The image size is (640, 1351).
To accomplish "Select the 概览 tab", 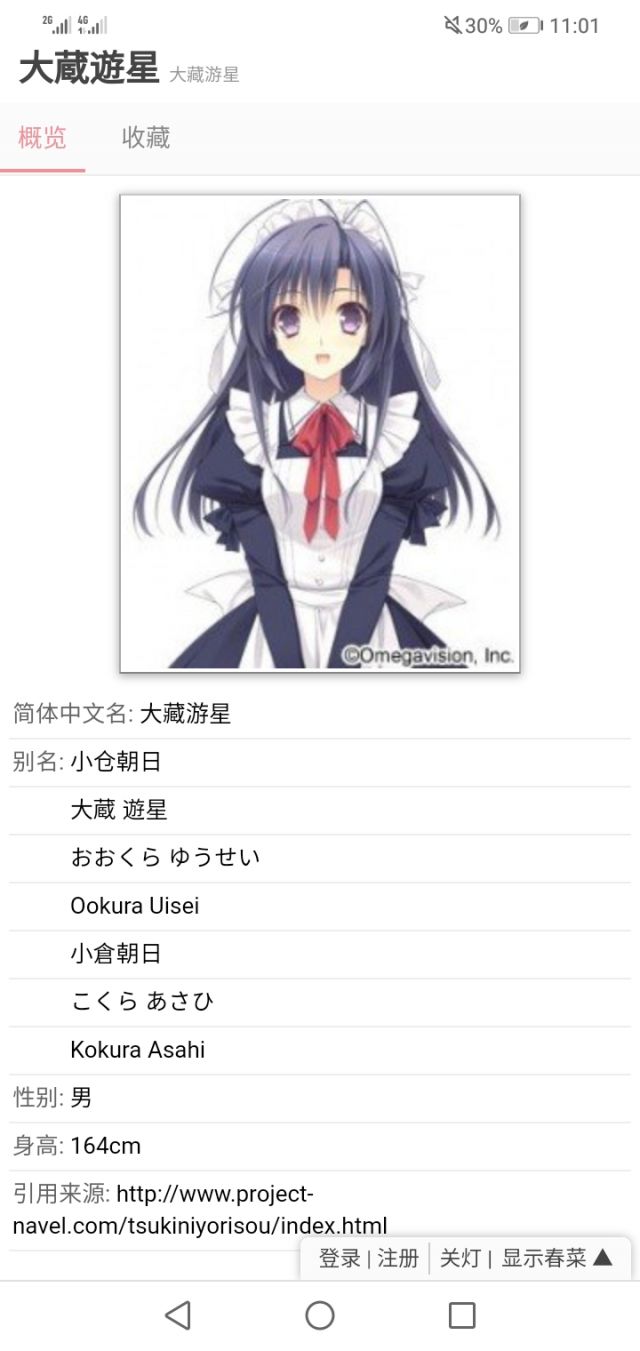I will (x=42, y=138).
